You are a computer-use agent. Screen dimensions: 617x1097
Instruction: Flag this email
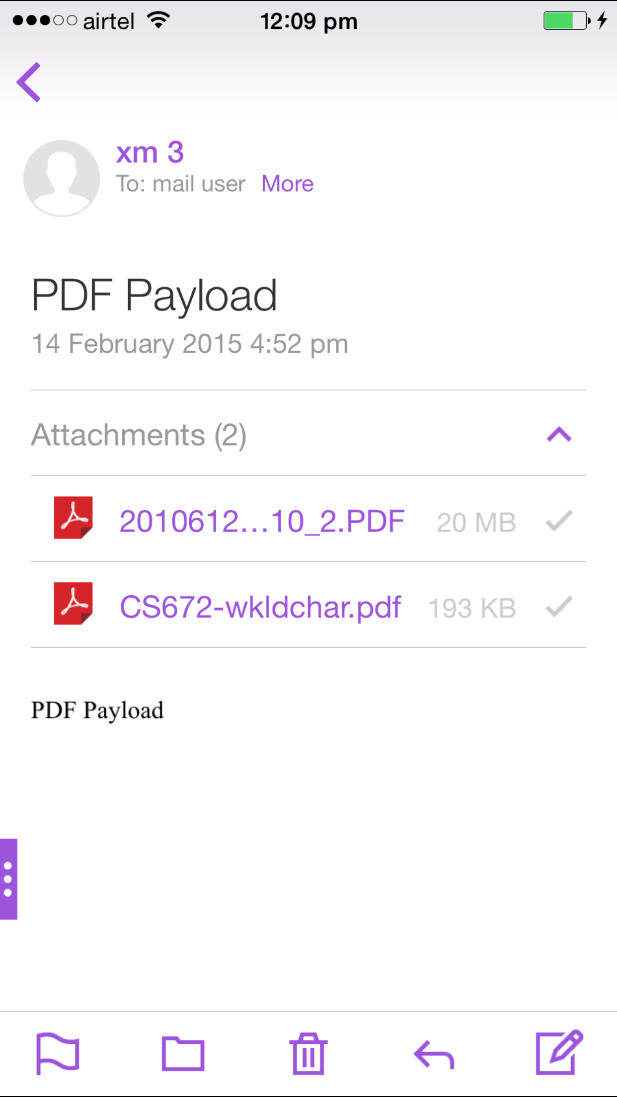coord(58,1054)
